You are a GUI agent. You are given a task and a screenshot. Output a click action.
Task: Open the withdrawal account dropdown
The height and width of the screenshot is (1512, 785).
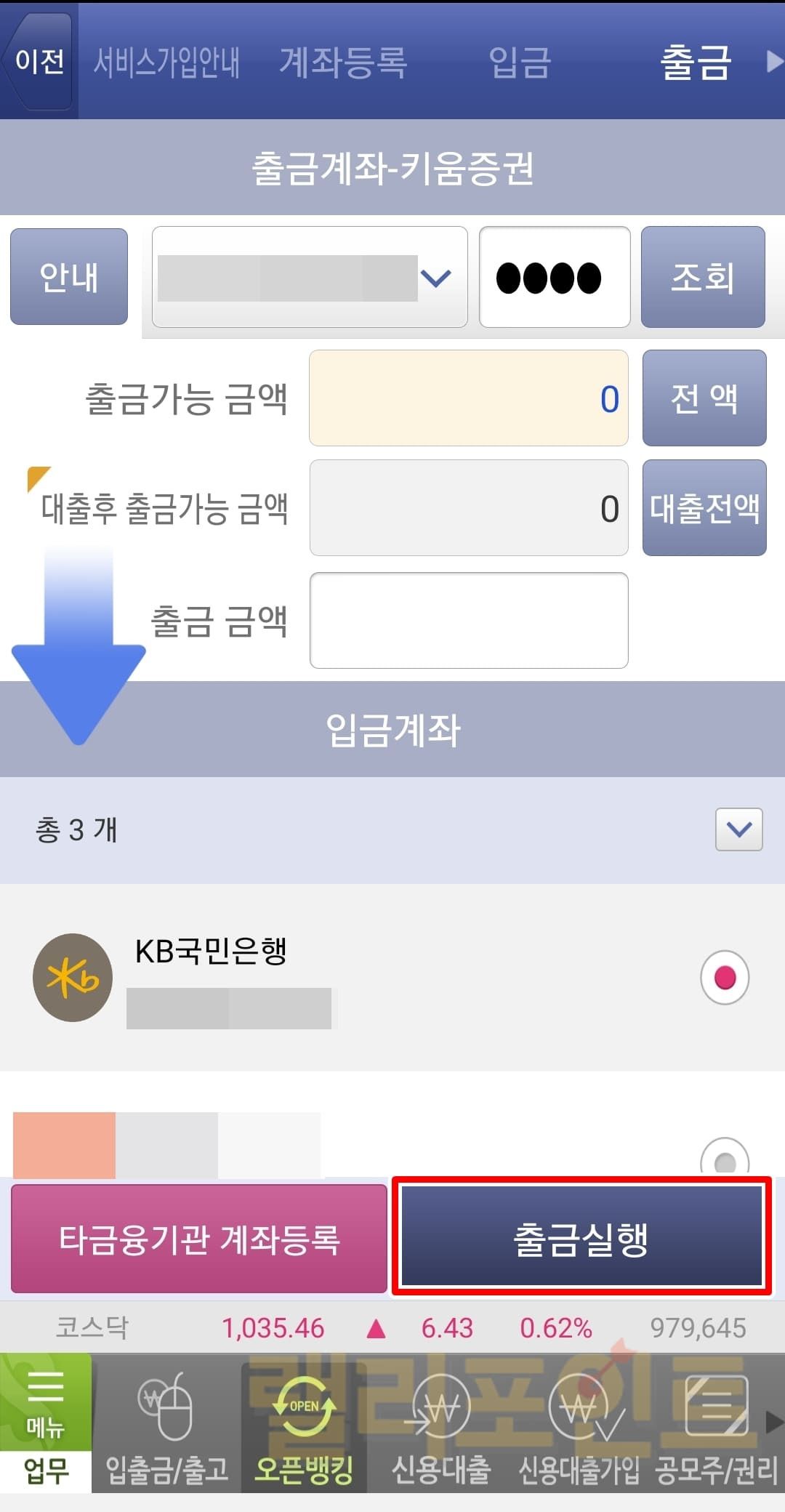(x=310, y=277)
